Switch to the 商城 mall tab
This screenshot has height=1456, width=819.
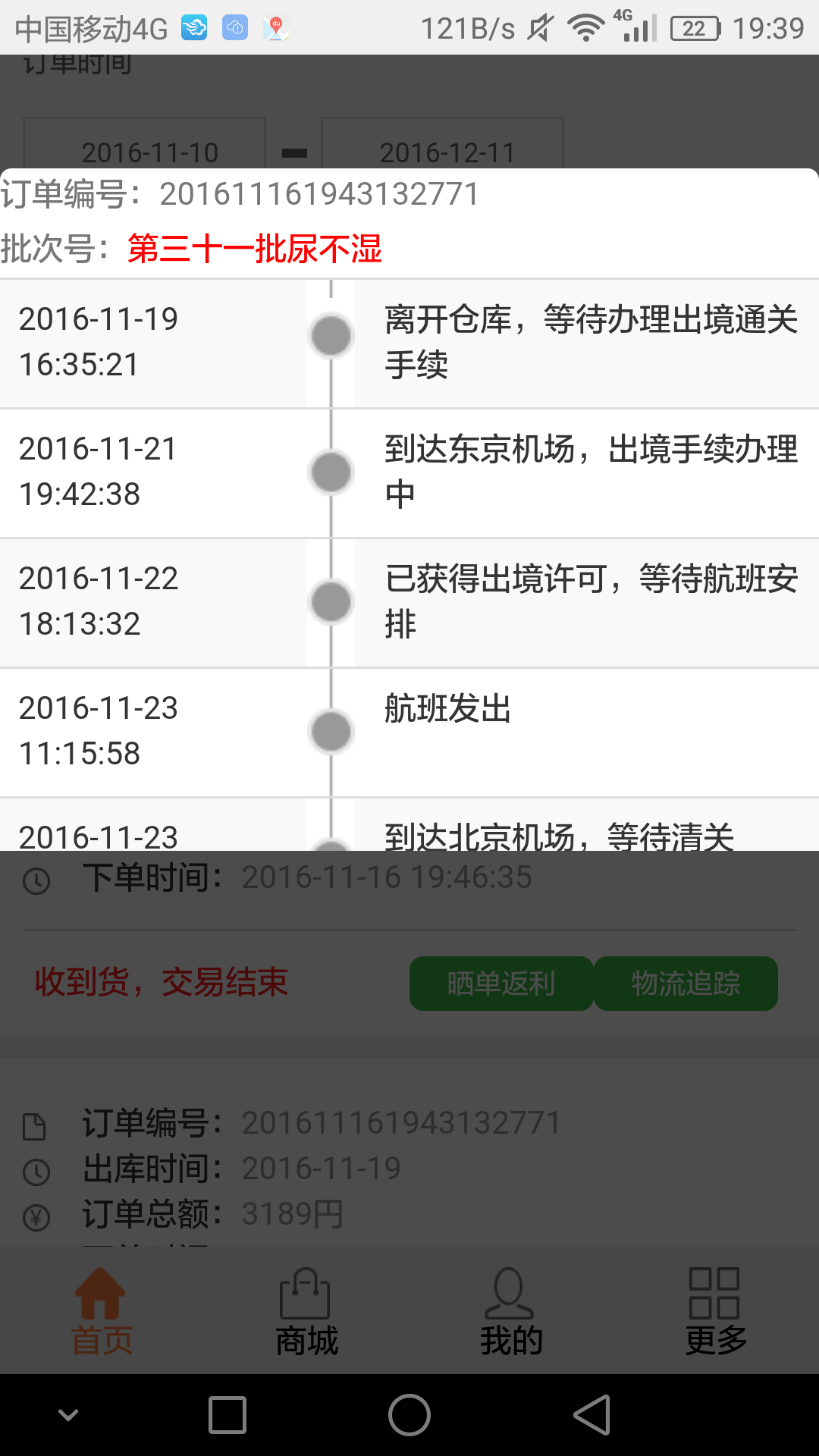click(x=306, y=1312)
